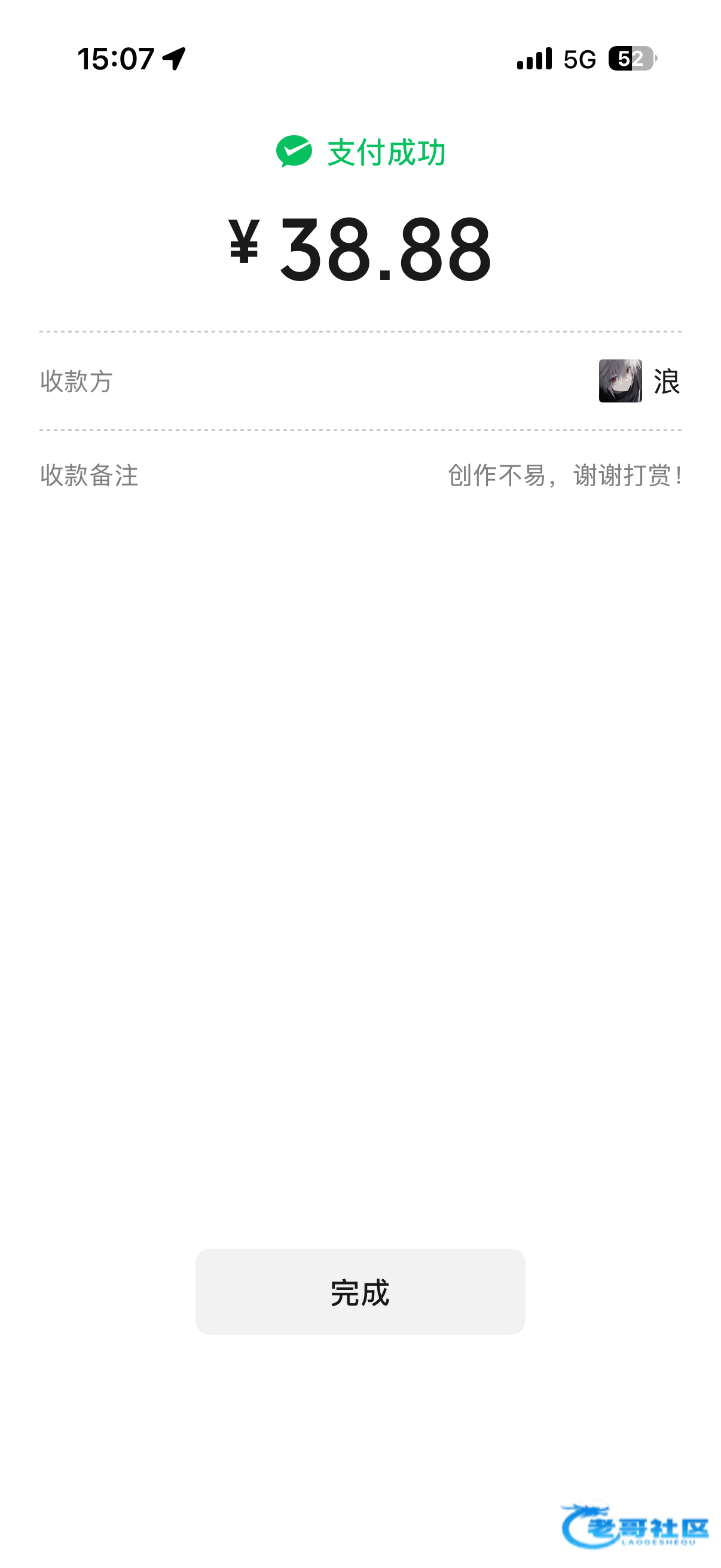This screenshot has height=1568, width=721.
Task: Tap the 完成 button to finish
Action: (x=360, y=1292)
